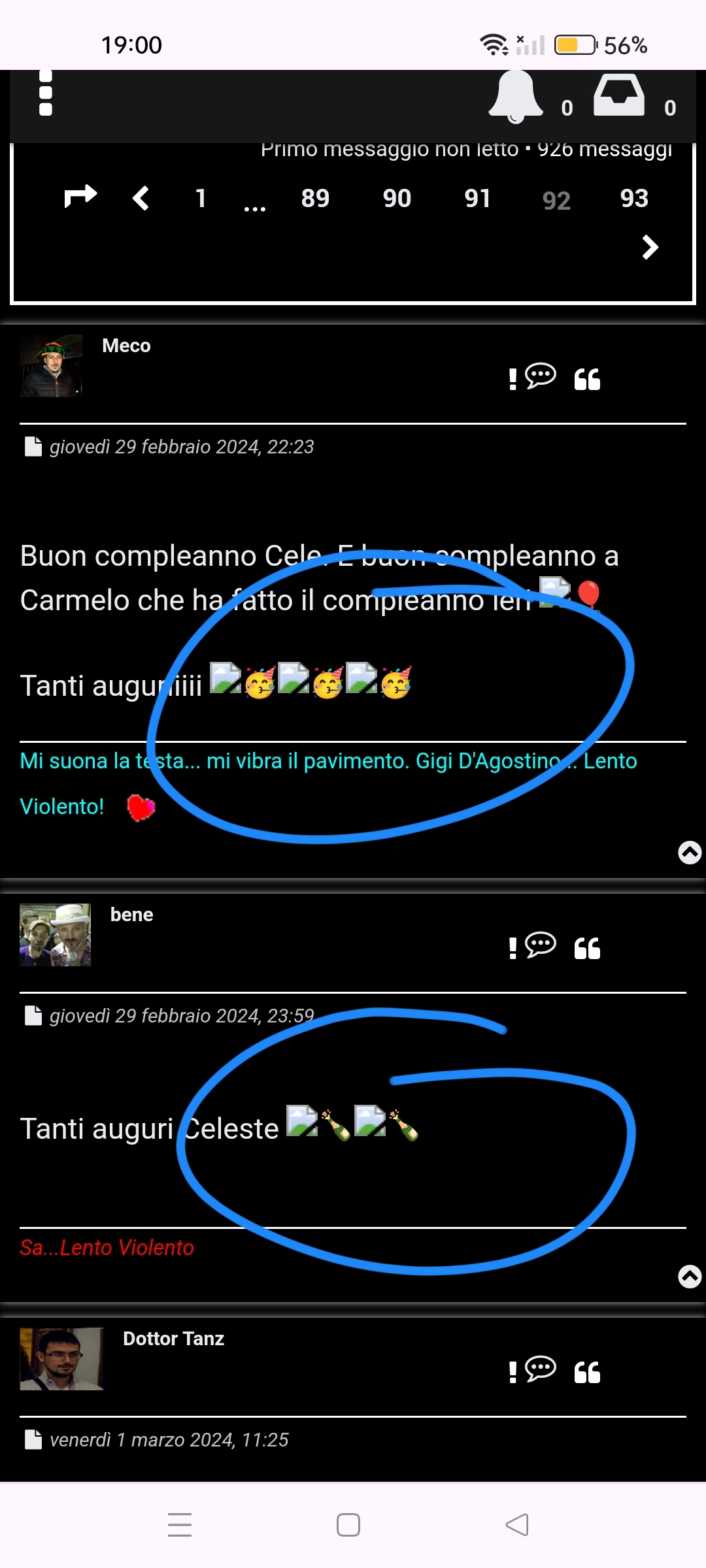The width and height of the screenshot is (706, 1568).
Task: Quote Meco's post
Action: [587, 379]
